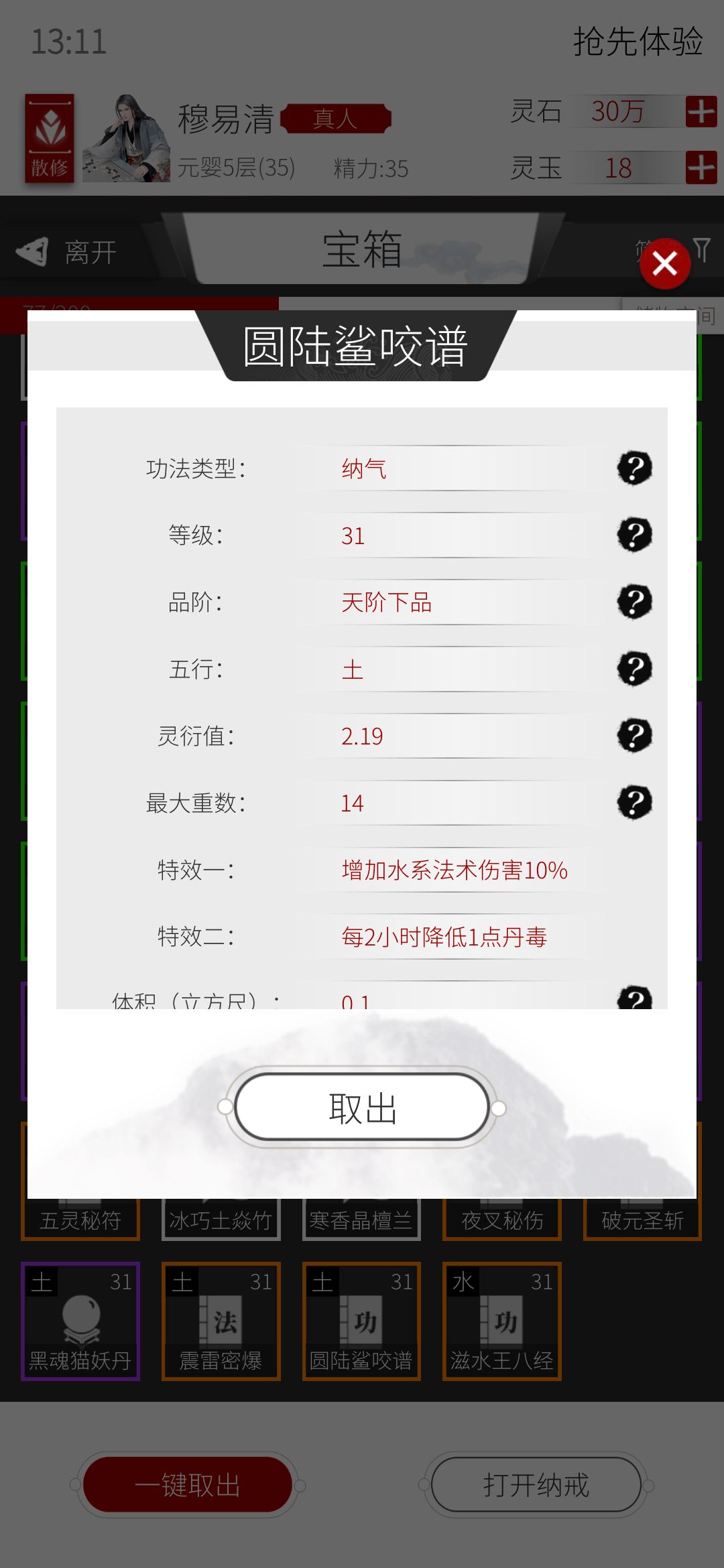
Task: Open help icon for 五行
Action: click(x=634, y=669)
